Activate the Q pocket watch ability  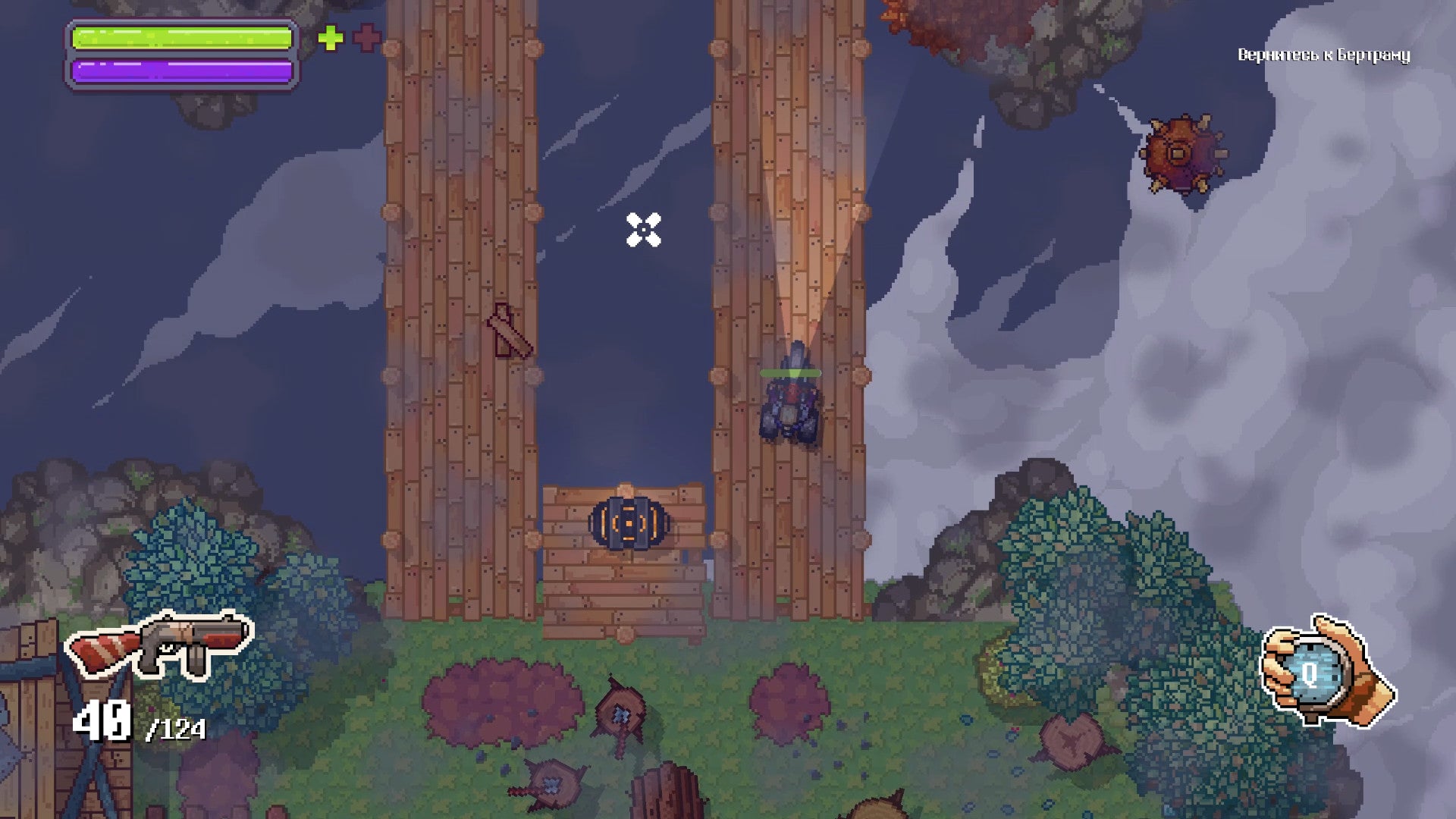point(1310,673)
